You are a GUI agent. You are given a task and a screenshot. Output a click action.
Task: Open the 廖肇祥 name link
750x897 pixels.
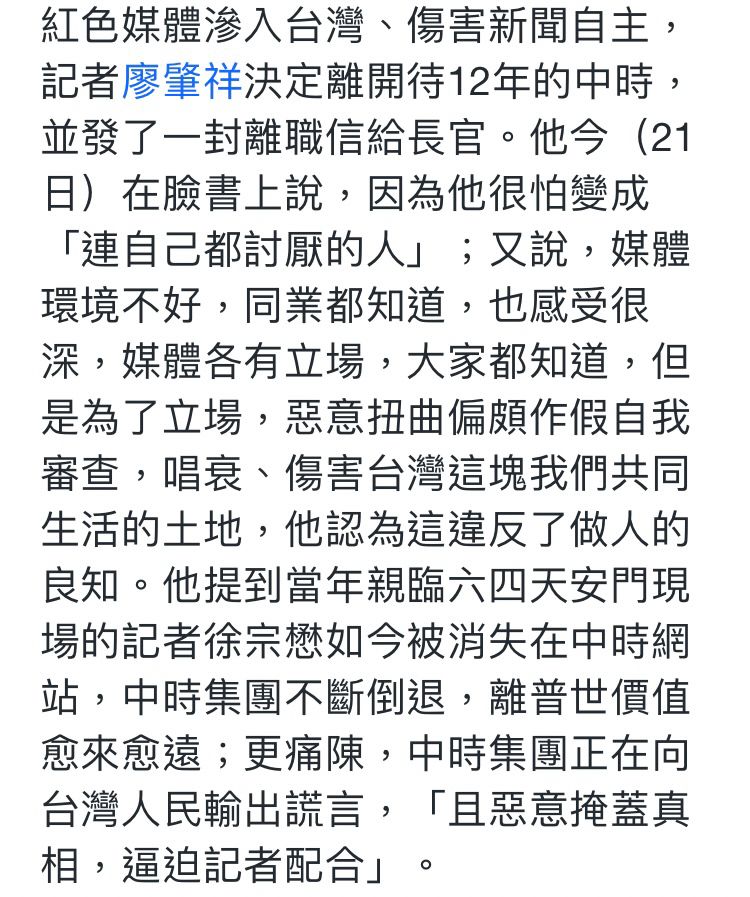coord(182,82)
